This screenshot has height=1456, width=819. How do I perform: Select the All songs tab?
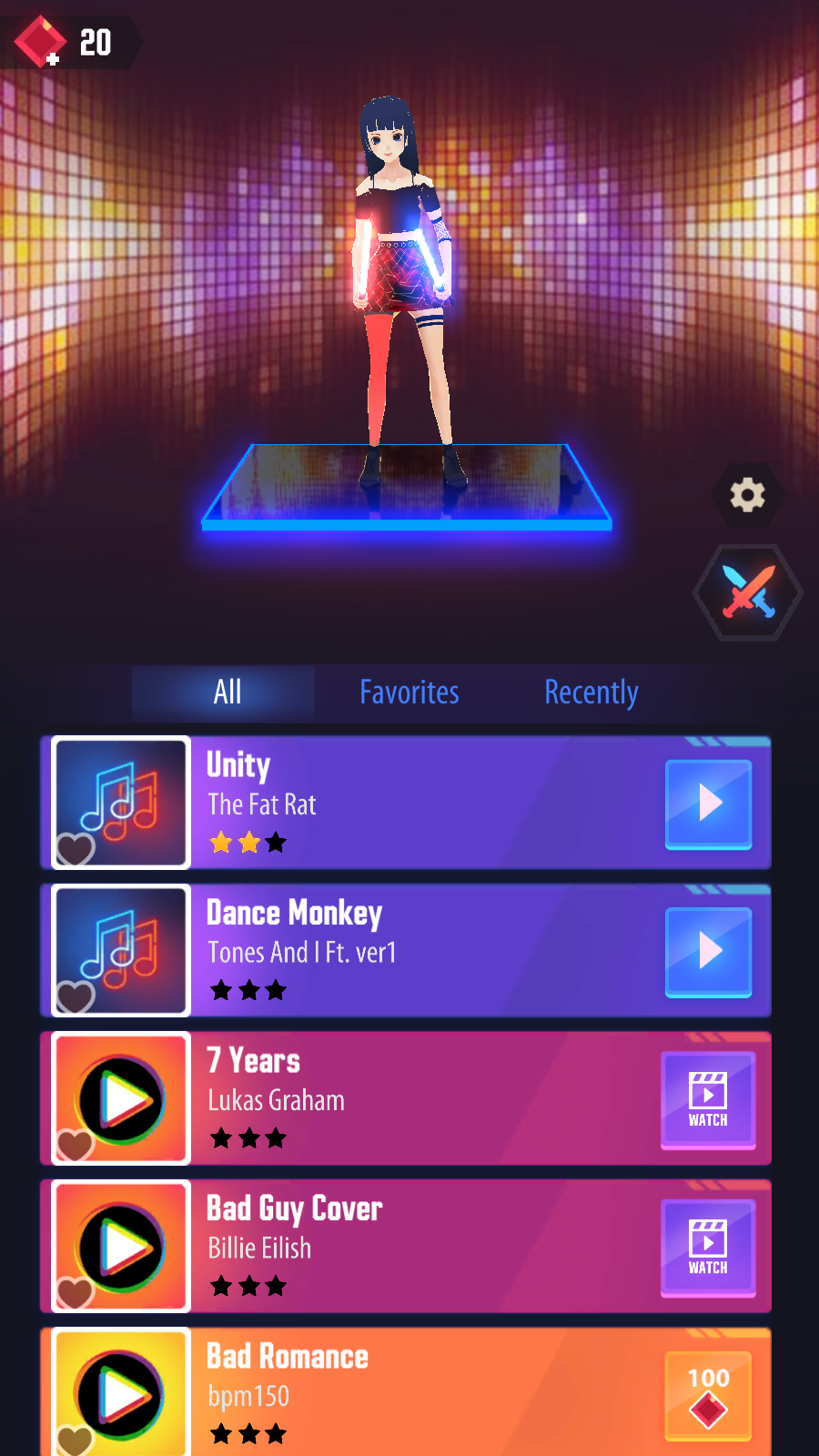(227, 693)
